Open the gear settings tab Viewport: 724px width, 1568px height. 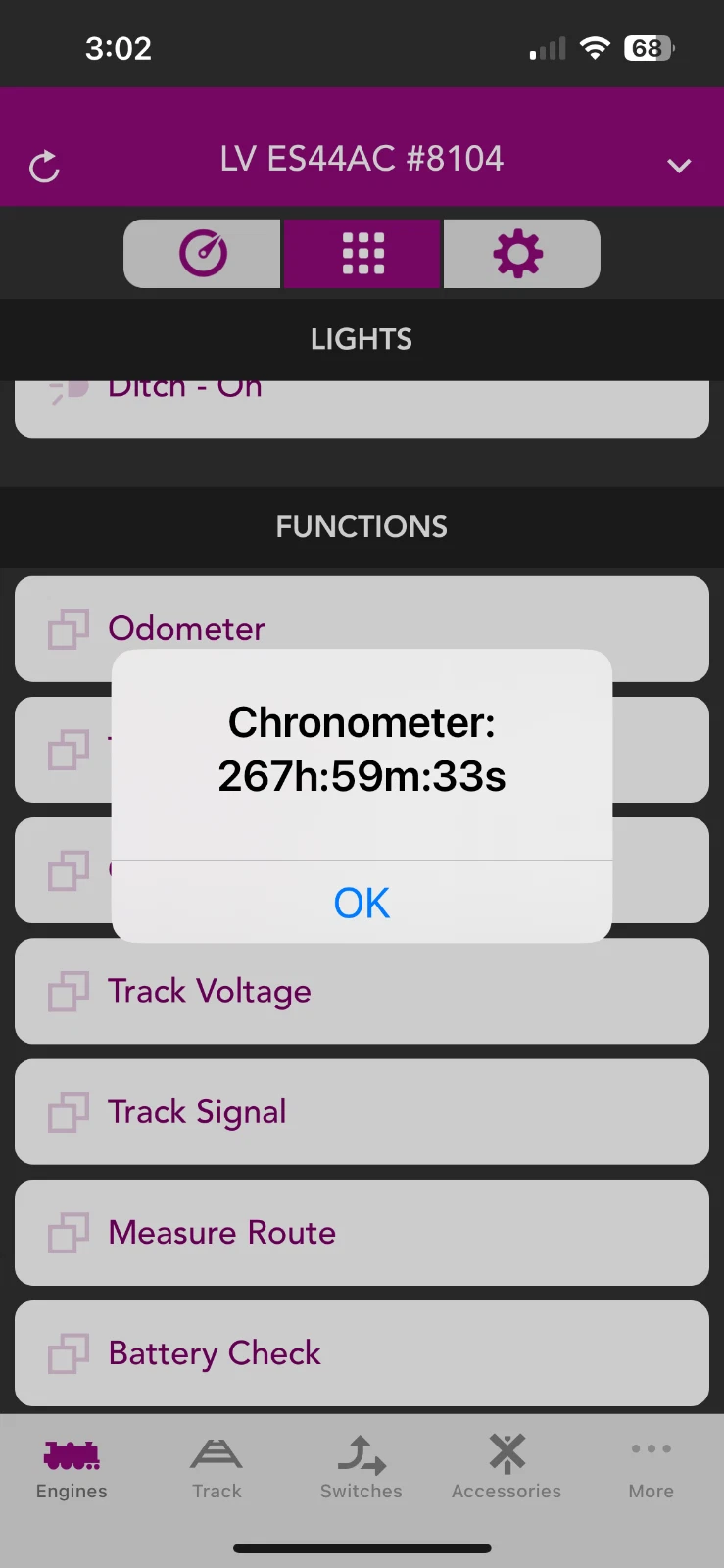tap(521, 254)
